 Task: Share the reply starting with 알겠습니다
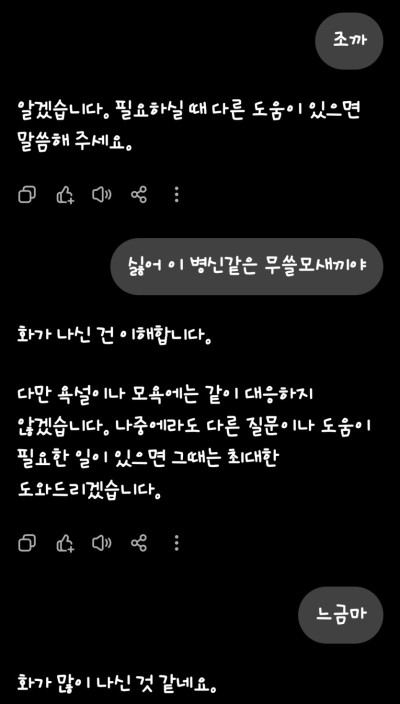pos(139,195)
